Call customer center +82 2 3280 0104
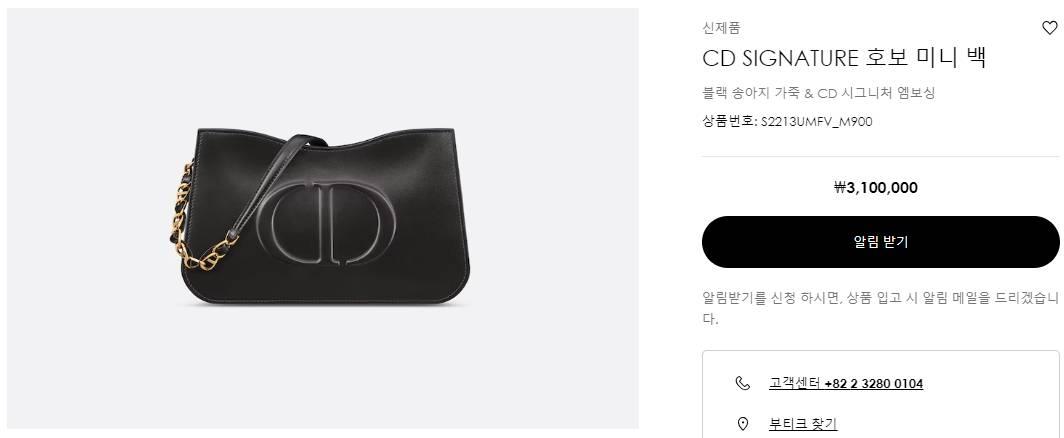The height and width of the screenshot is (438, 1064). (845, 384)
